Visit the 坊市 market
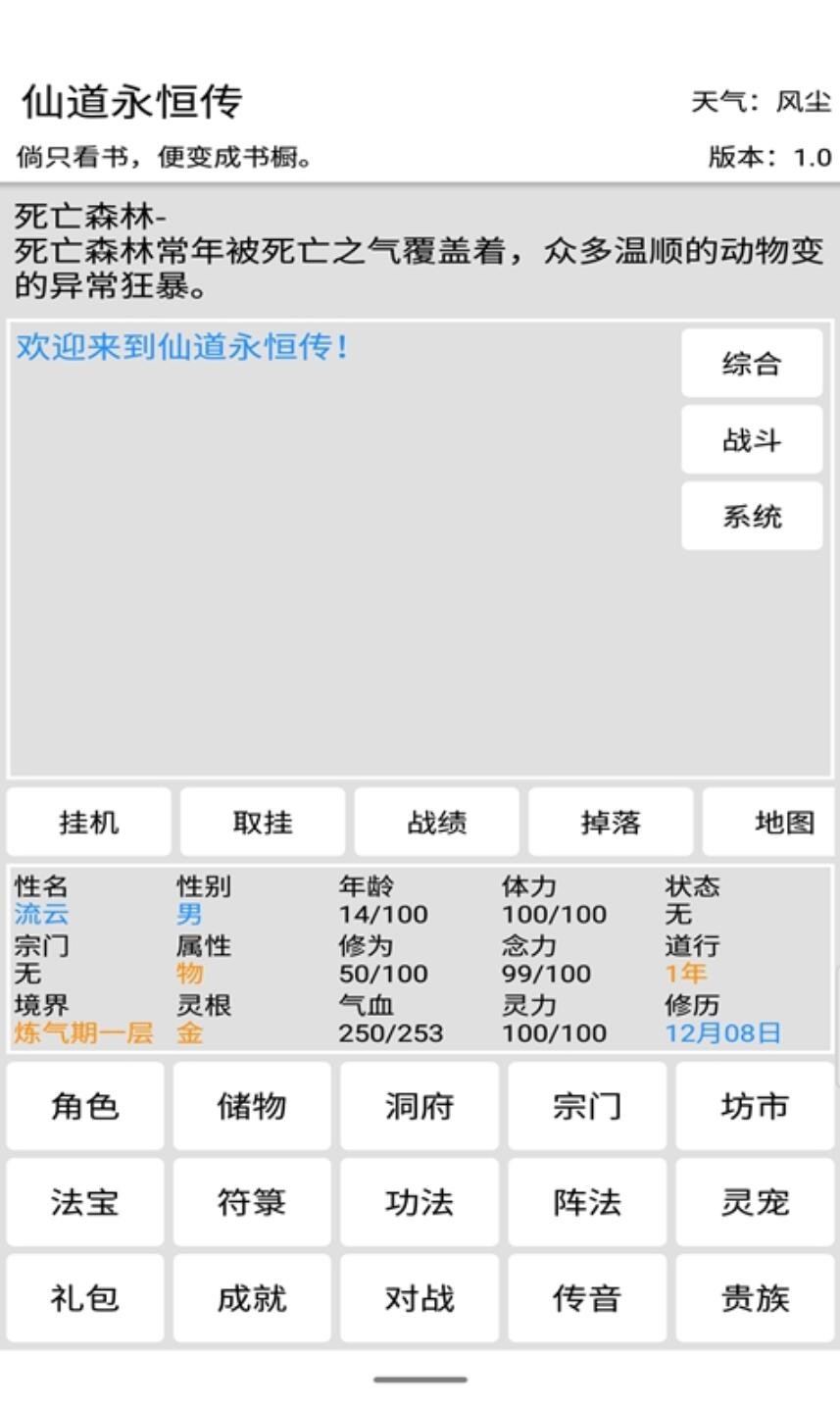 (x=755, y=1106)
